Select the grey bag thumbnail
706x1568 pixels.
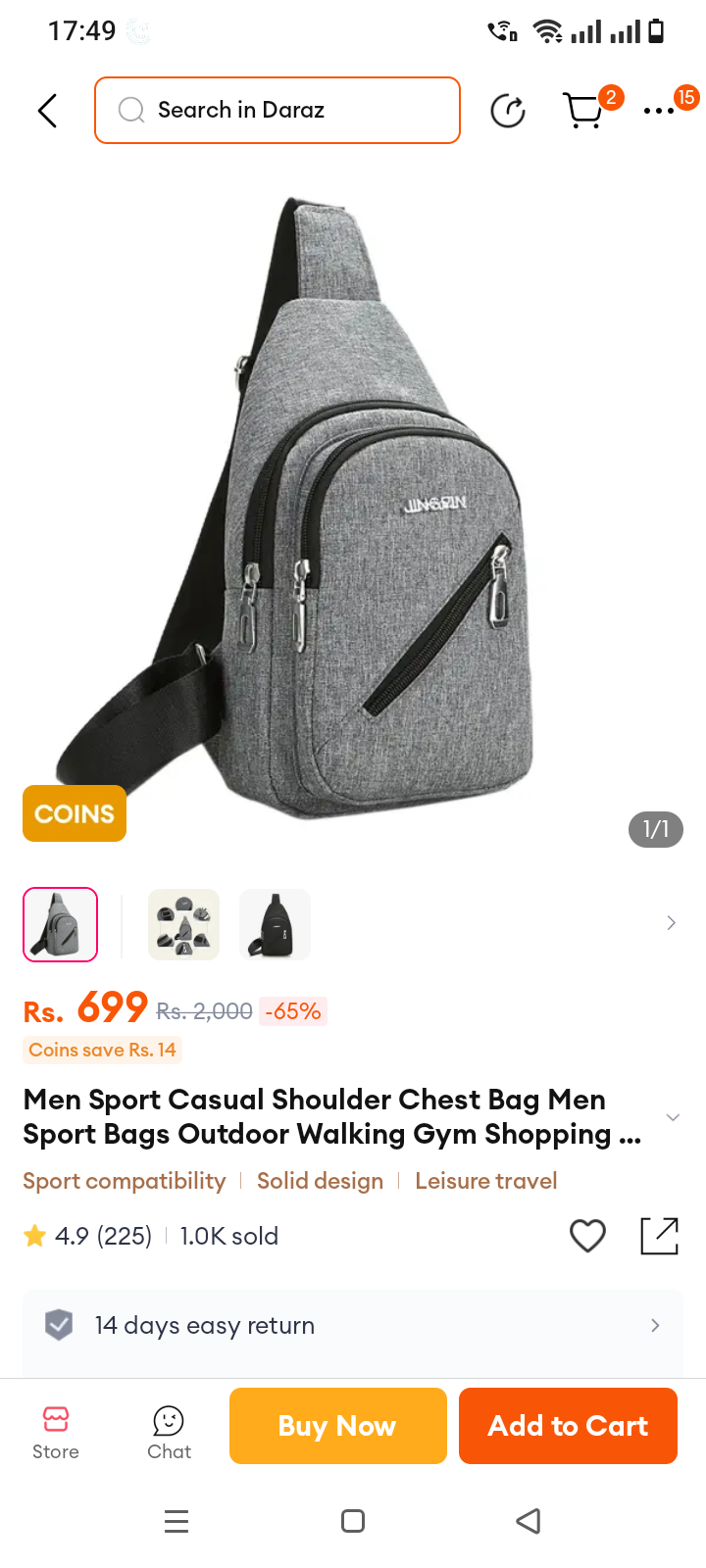pyautogui.click(x=60, y=924)
